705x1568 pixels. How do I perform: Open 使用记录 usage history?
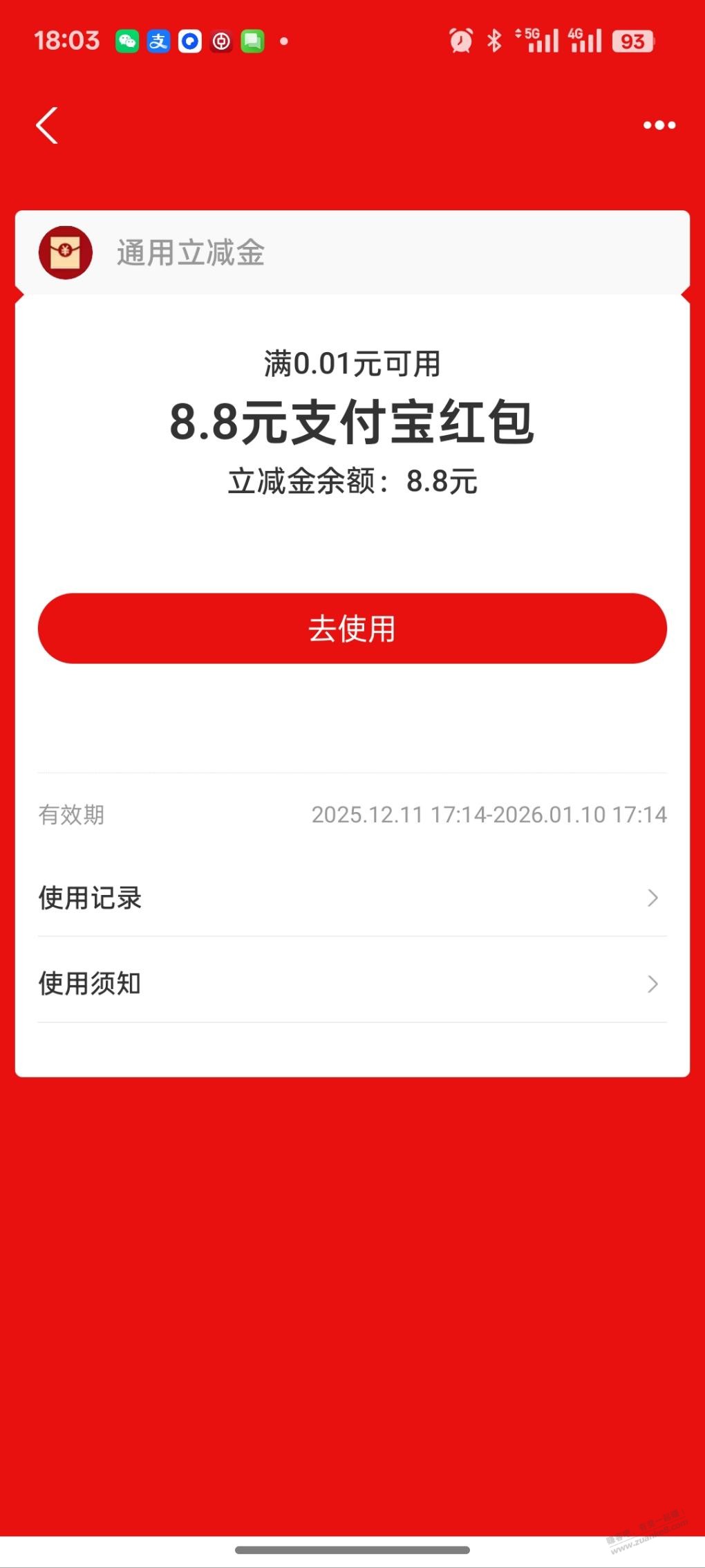point(352,898)
